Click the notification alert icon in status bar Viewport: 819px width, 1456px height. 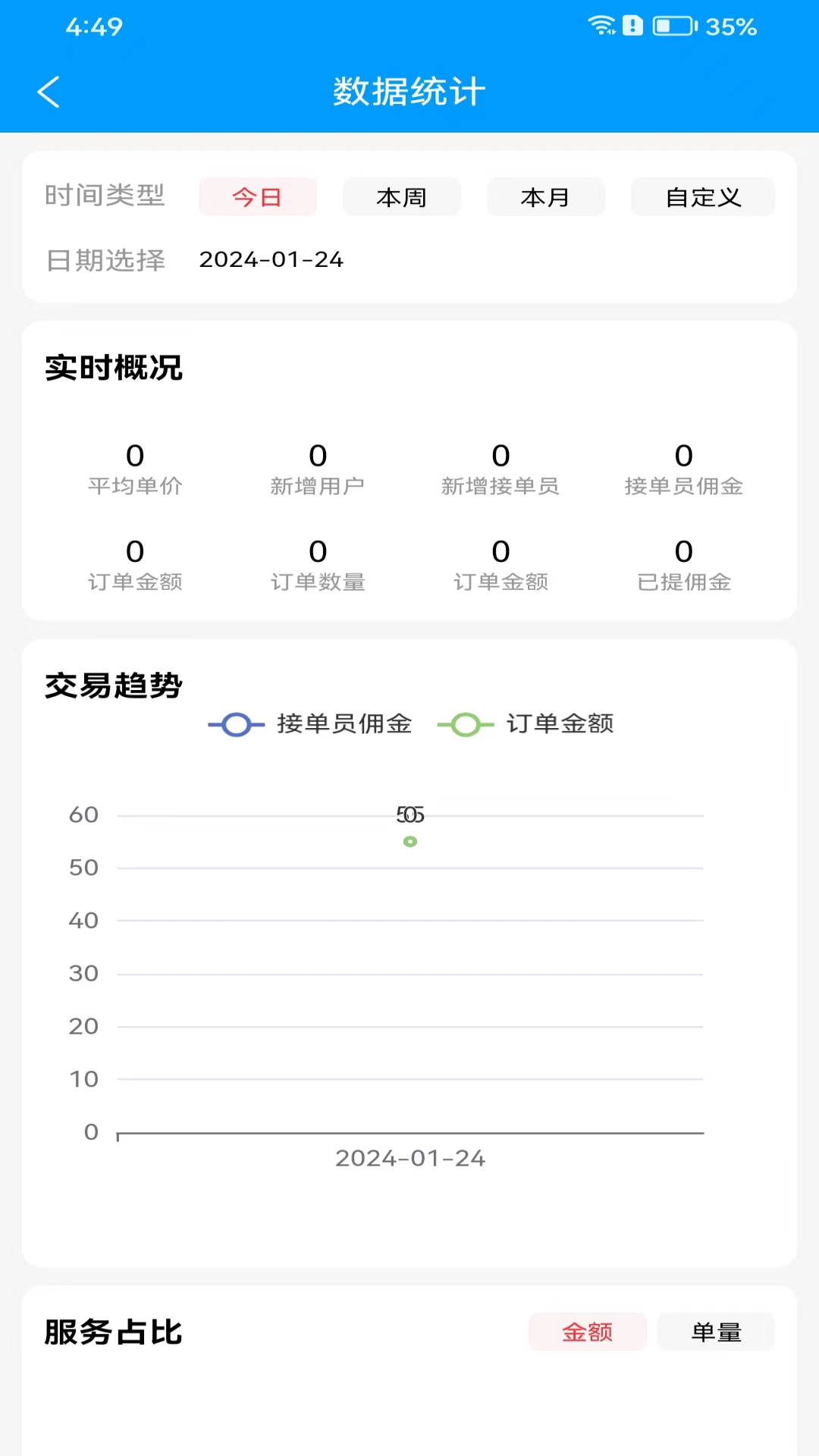(632, 25)
